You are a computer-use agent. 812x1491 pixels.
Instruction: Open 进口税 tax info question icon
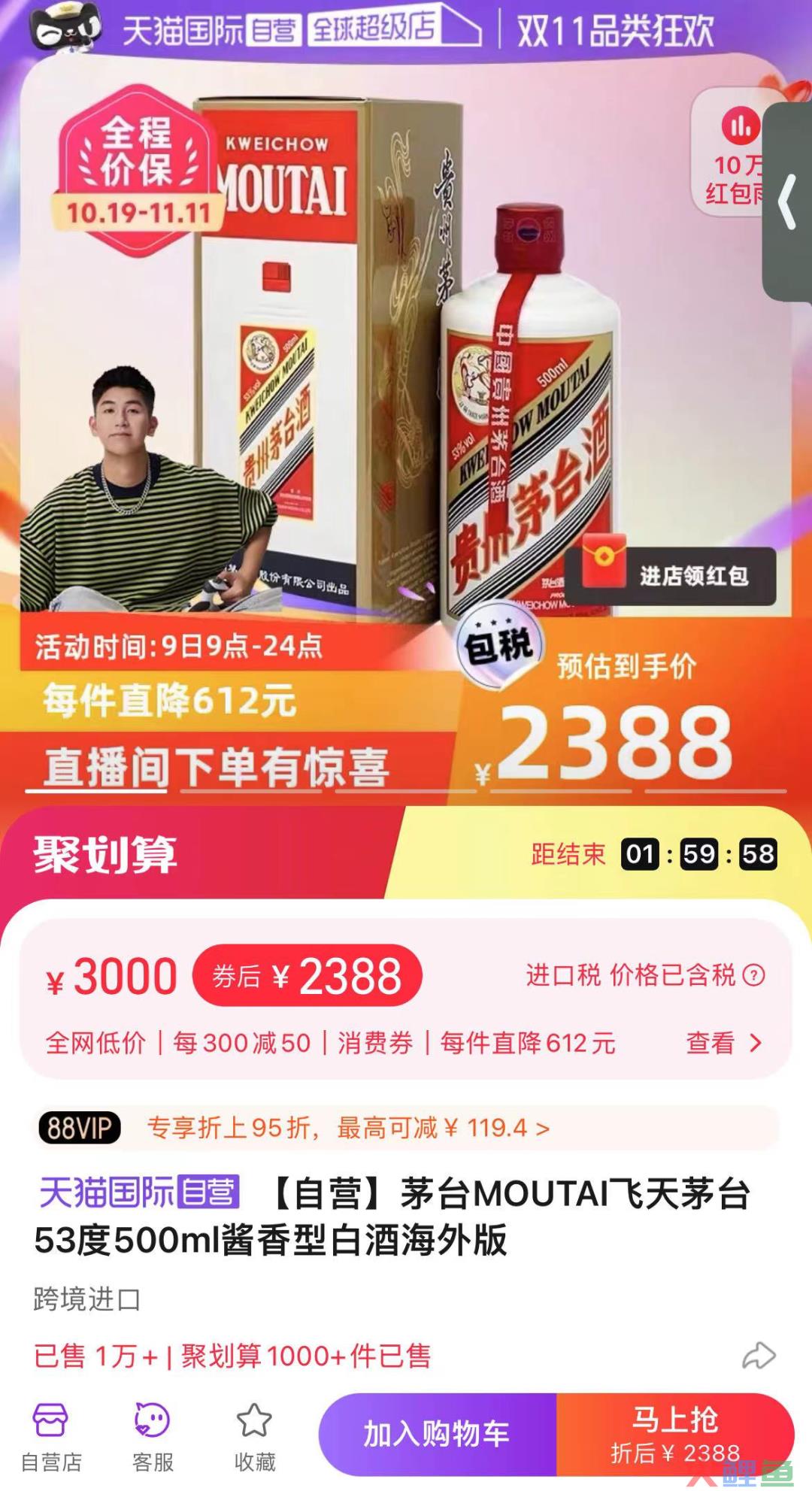[753, 975]
